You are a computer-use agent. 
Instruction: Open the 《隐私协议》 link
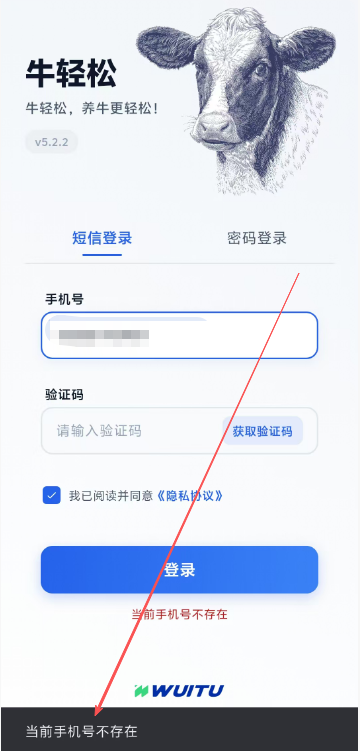[x=191, y=496]
